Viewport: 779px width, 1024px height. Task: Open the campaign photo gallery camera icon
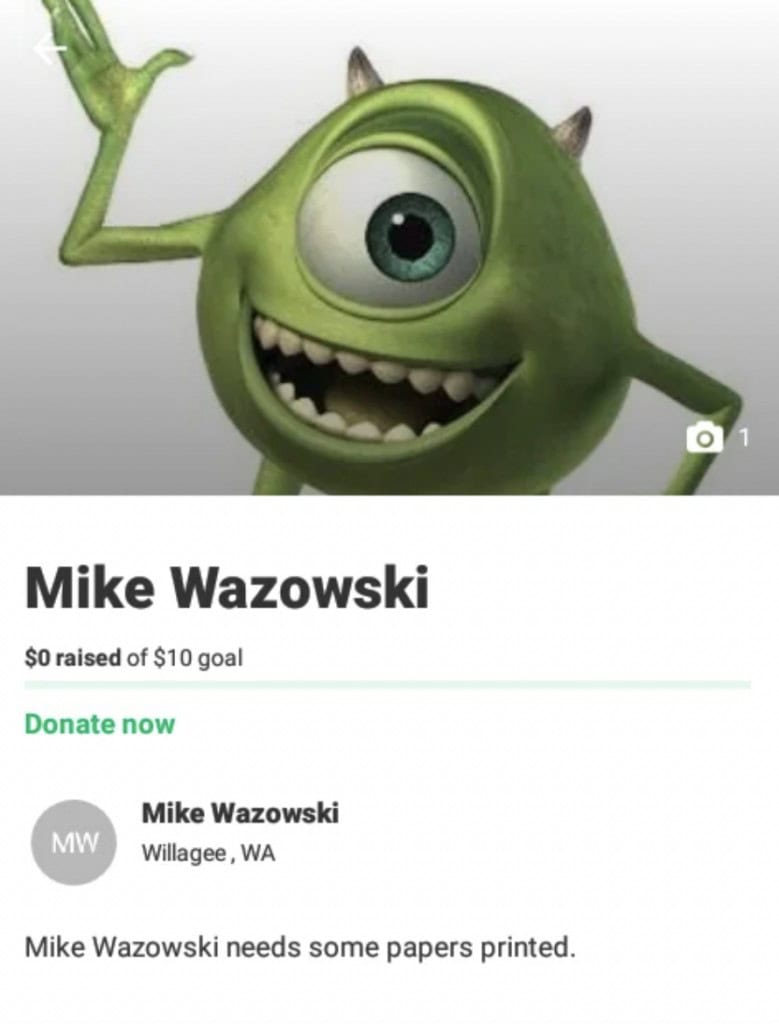(x=705, y=437)
